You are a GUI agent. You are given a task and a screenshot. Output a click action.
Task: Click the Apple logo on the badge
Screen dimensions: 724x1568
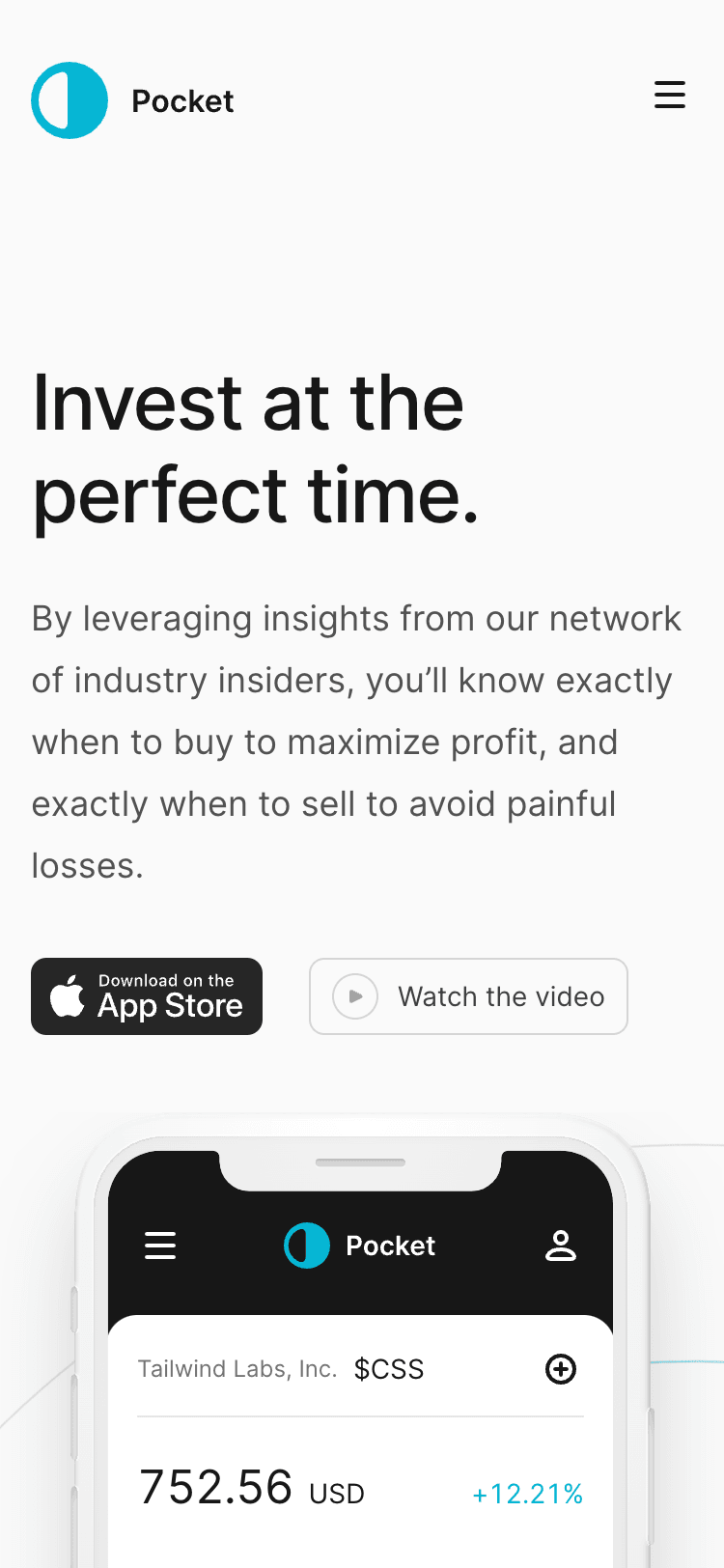pyautogui.click(x=67, y=995)
